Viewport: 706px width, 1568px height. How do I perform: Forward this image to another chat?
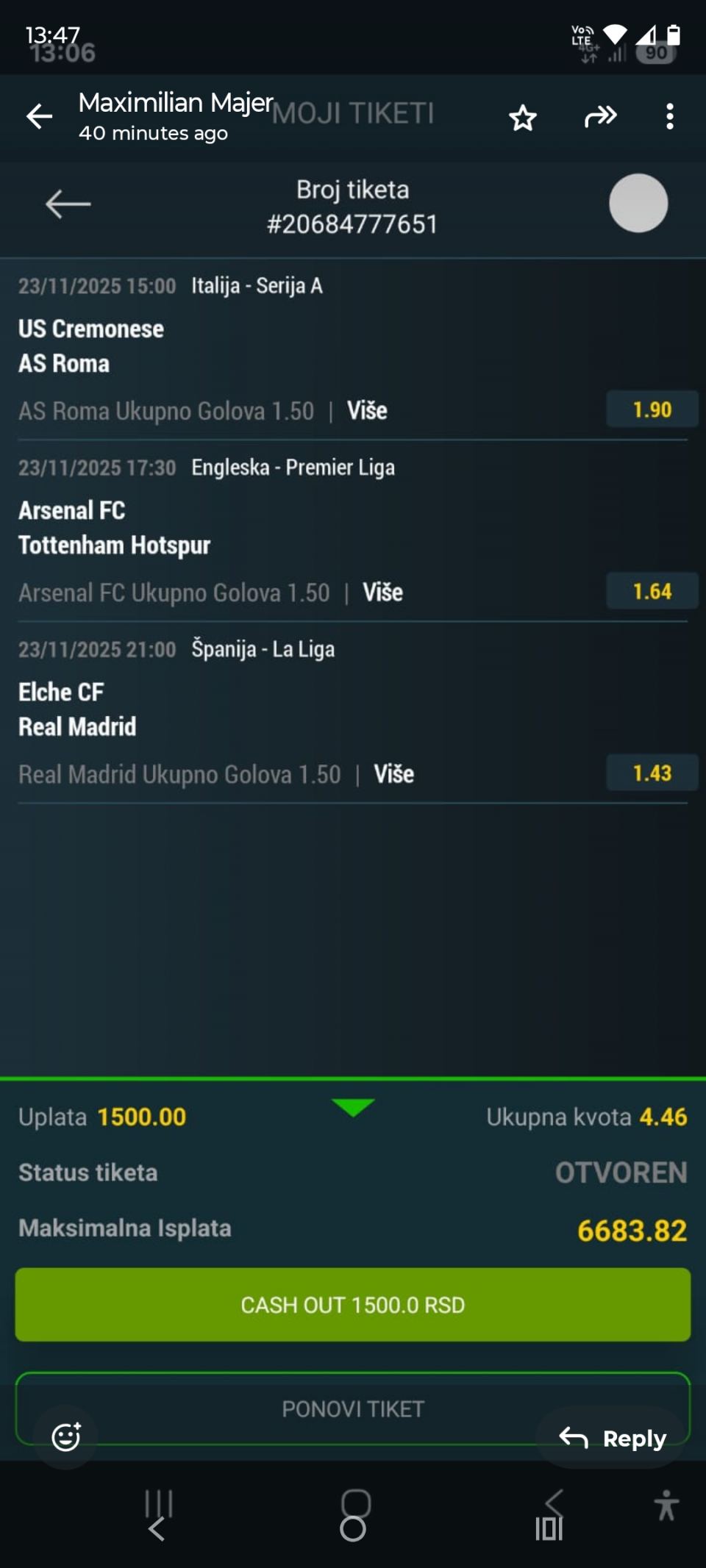600,116
